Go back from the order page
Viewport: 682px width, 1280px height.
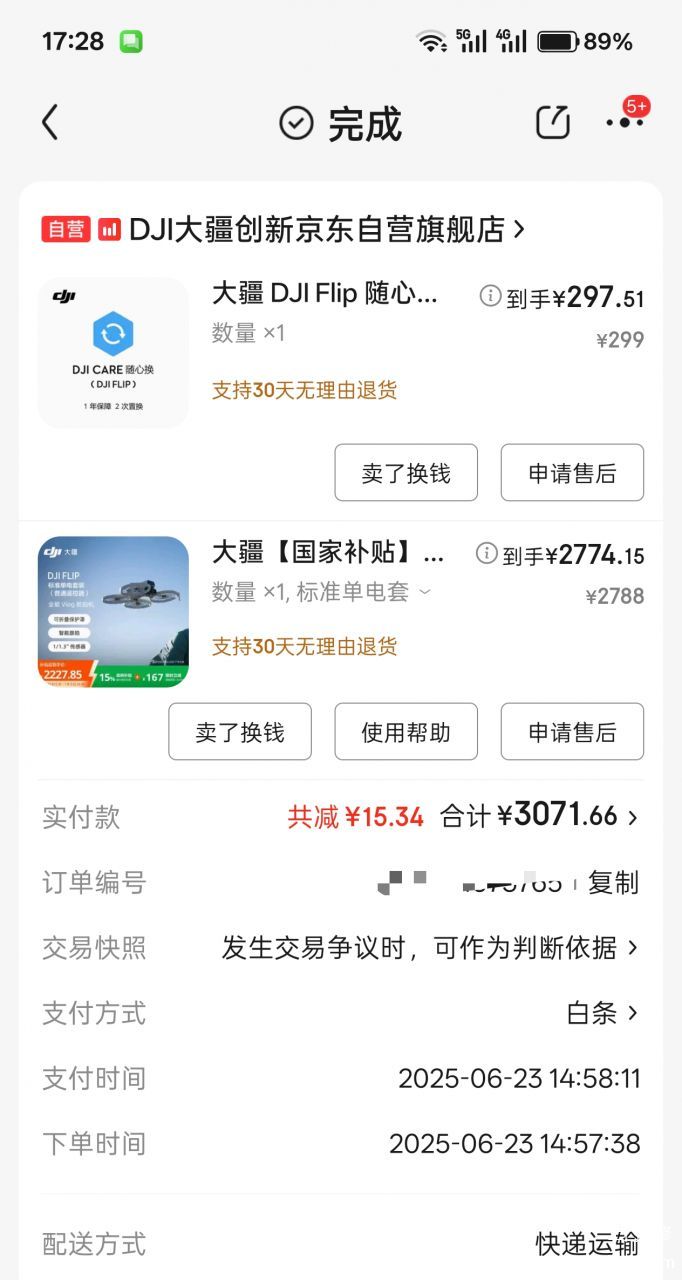[50, 123]
